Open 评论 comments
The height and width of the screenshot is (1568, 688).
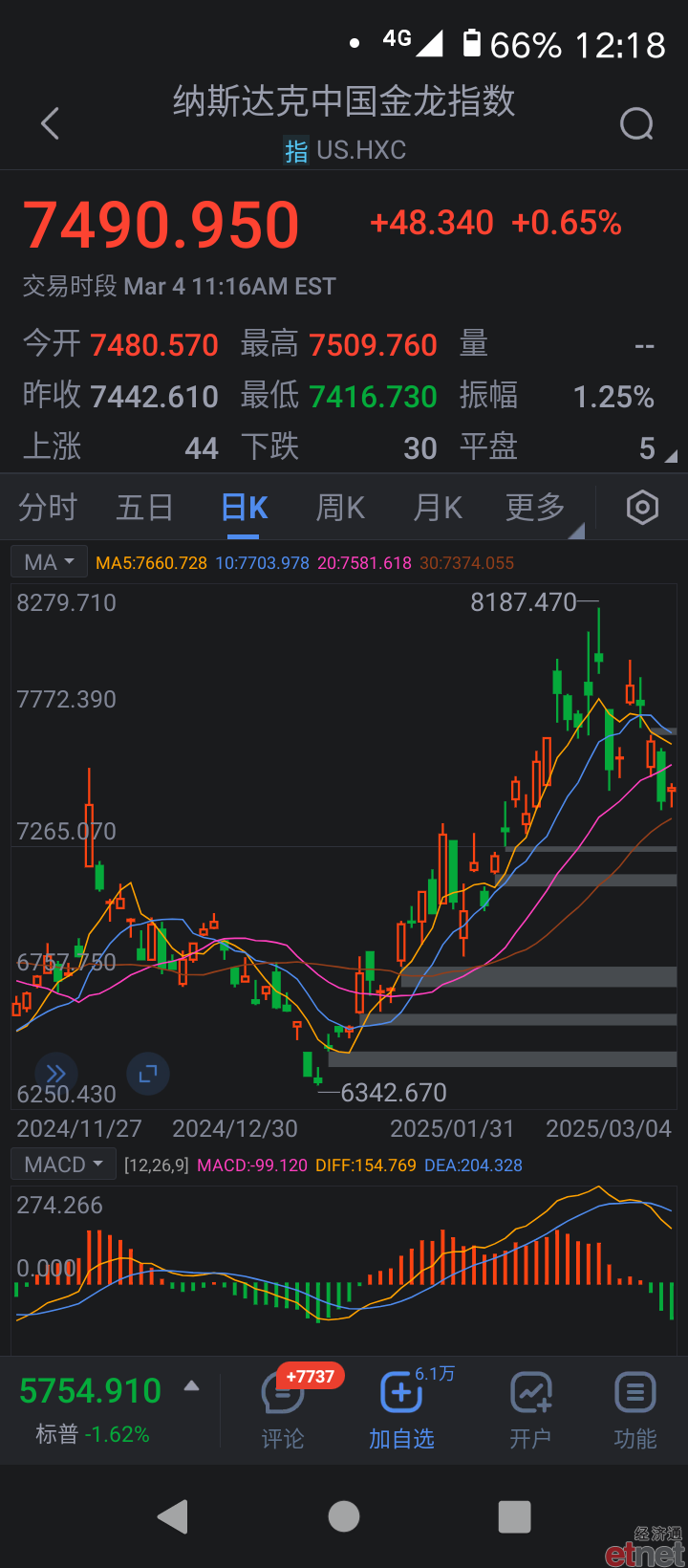click(x=283, y=1410)
